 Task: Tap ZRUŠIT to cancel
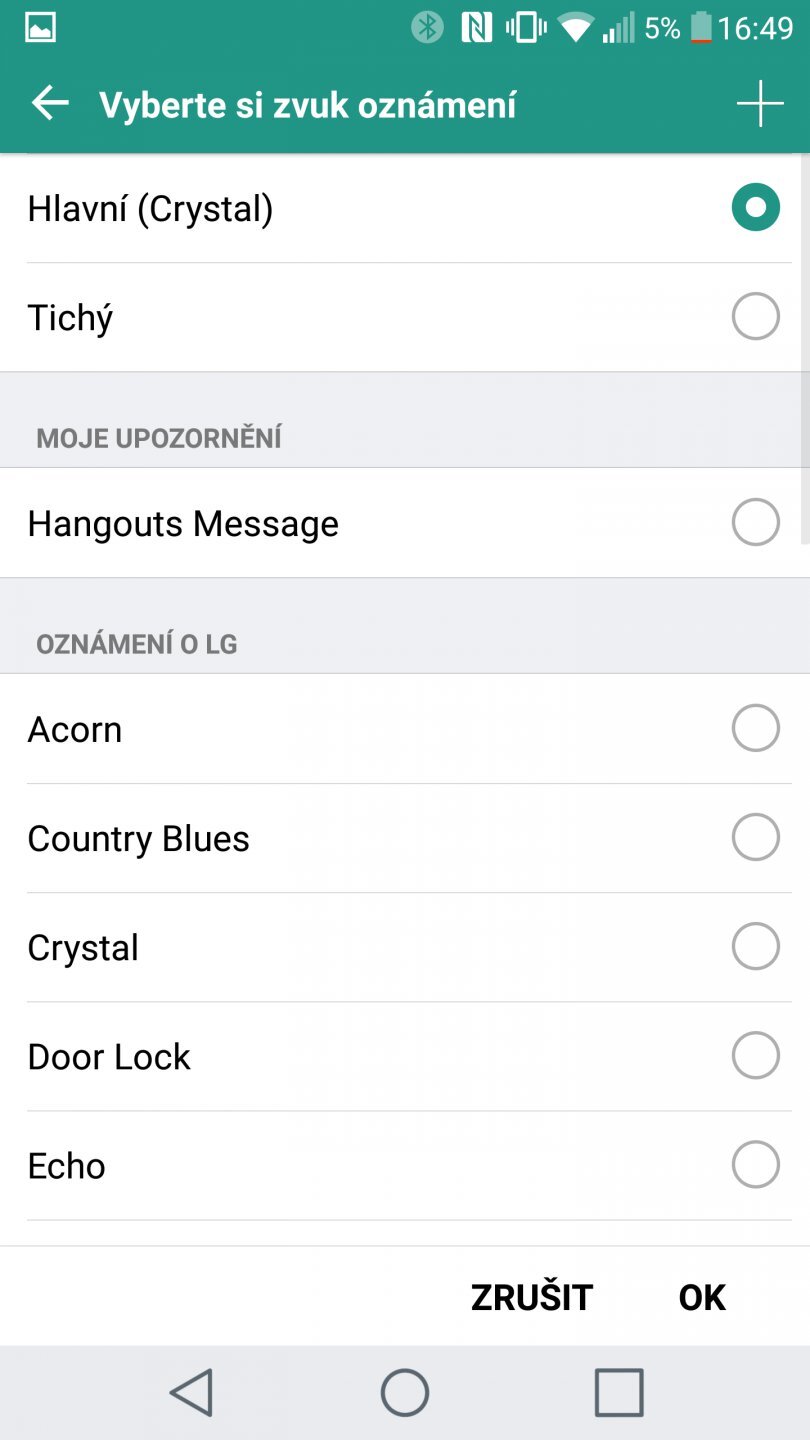tap(532, 1297)
